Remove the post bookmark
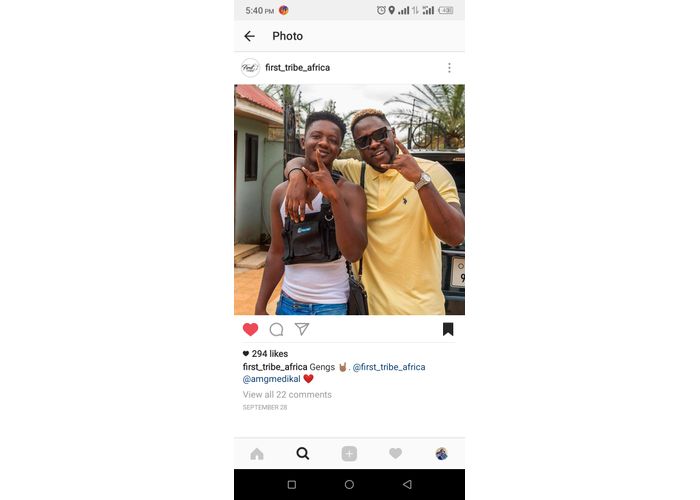This screenshot has height=500, width=700. pos(448,329)
